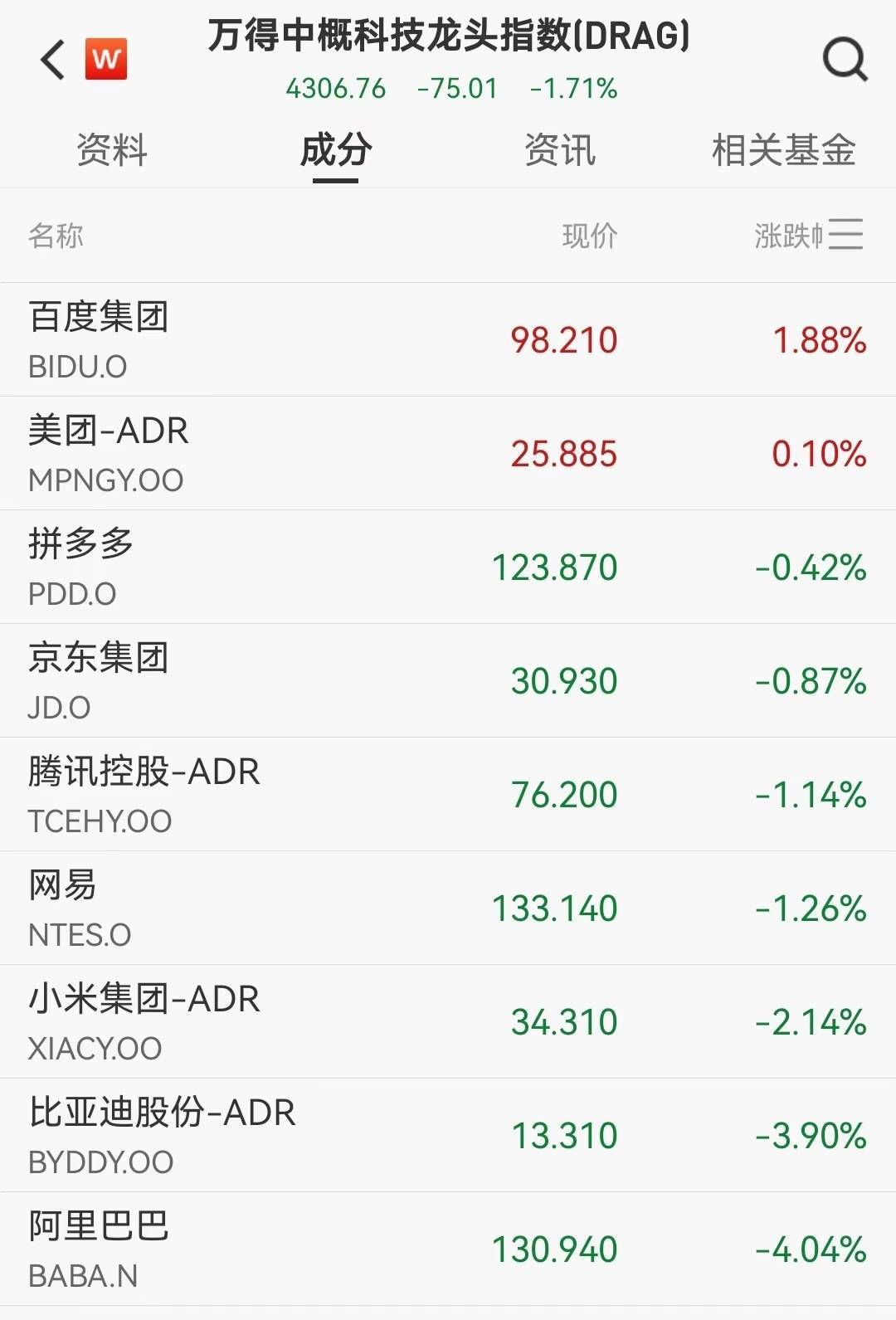
Task: Open the search magnifier icon
Action: (845, 60)
